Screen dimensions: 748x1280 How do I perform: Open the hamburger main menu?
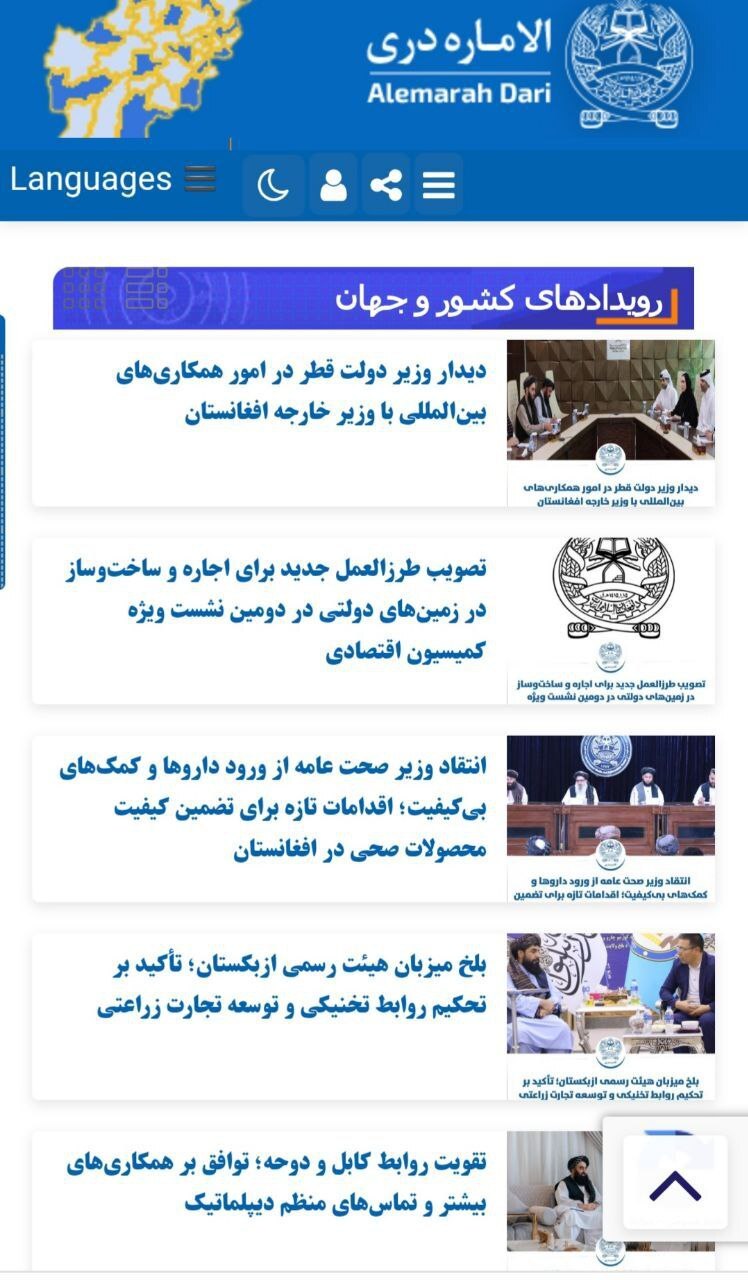click(438, 185)
